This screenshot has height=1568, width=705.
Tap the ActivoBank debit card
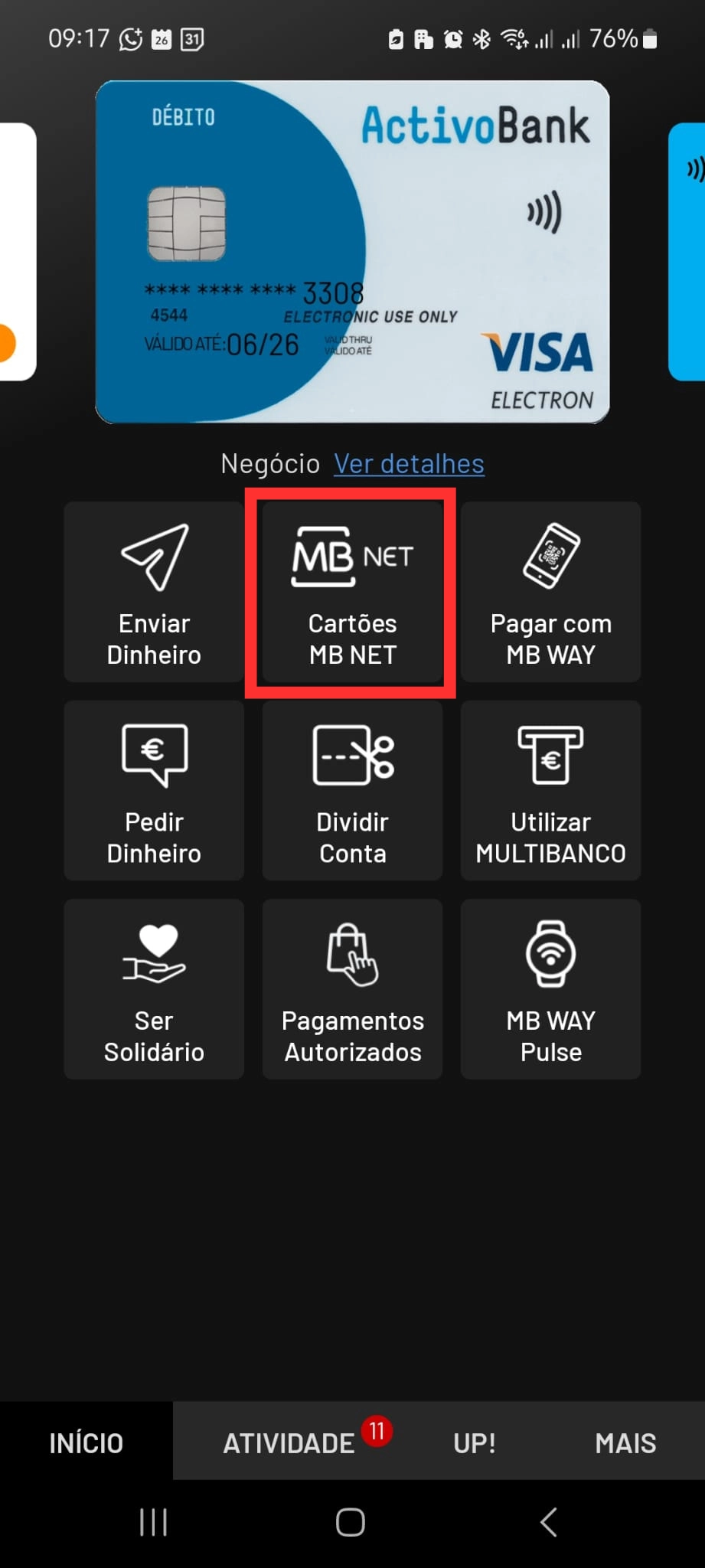352,252
